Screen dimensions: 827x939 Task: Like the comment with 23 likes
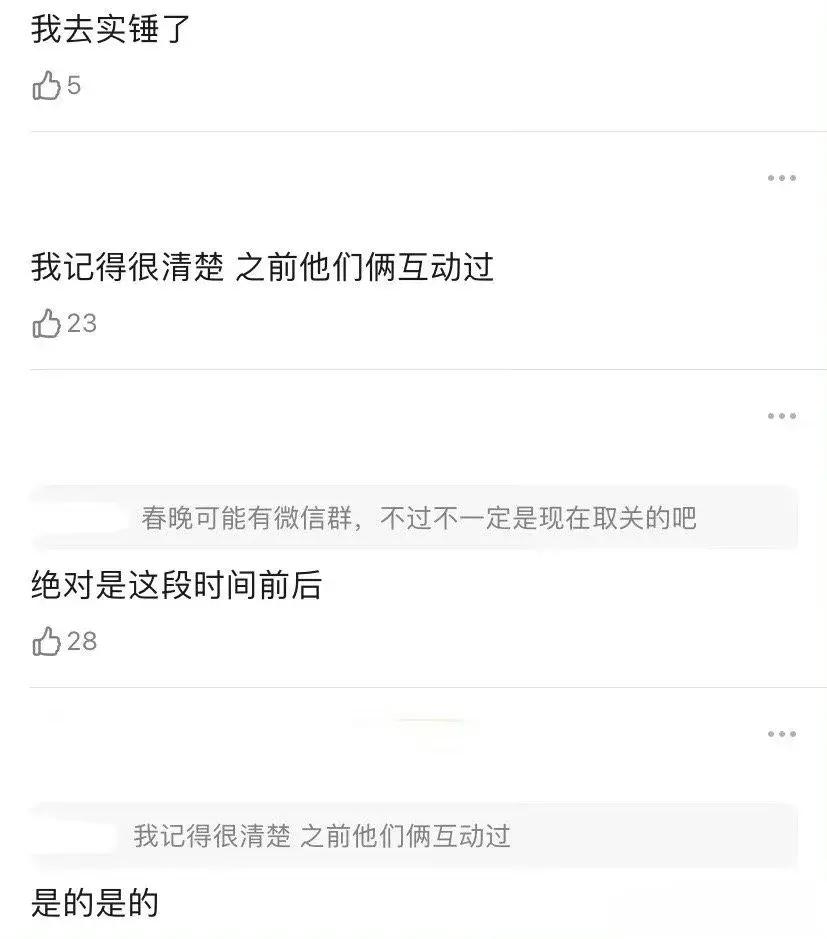47,323
